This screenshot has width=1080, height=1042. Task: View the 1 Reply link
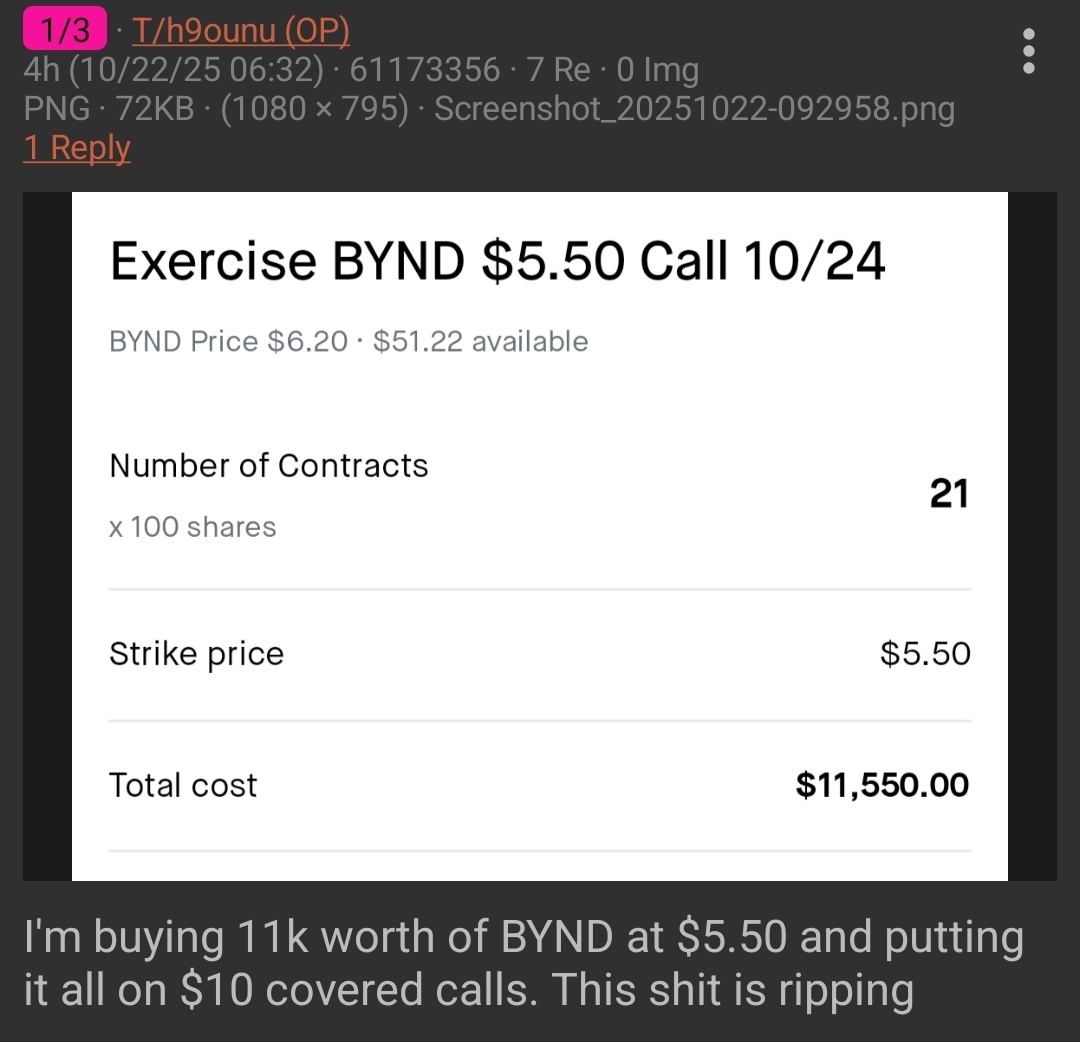(77, 148)
